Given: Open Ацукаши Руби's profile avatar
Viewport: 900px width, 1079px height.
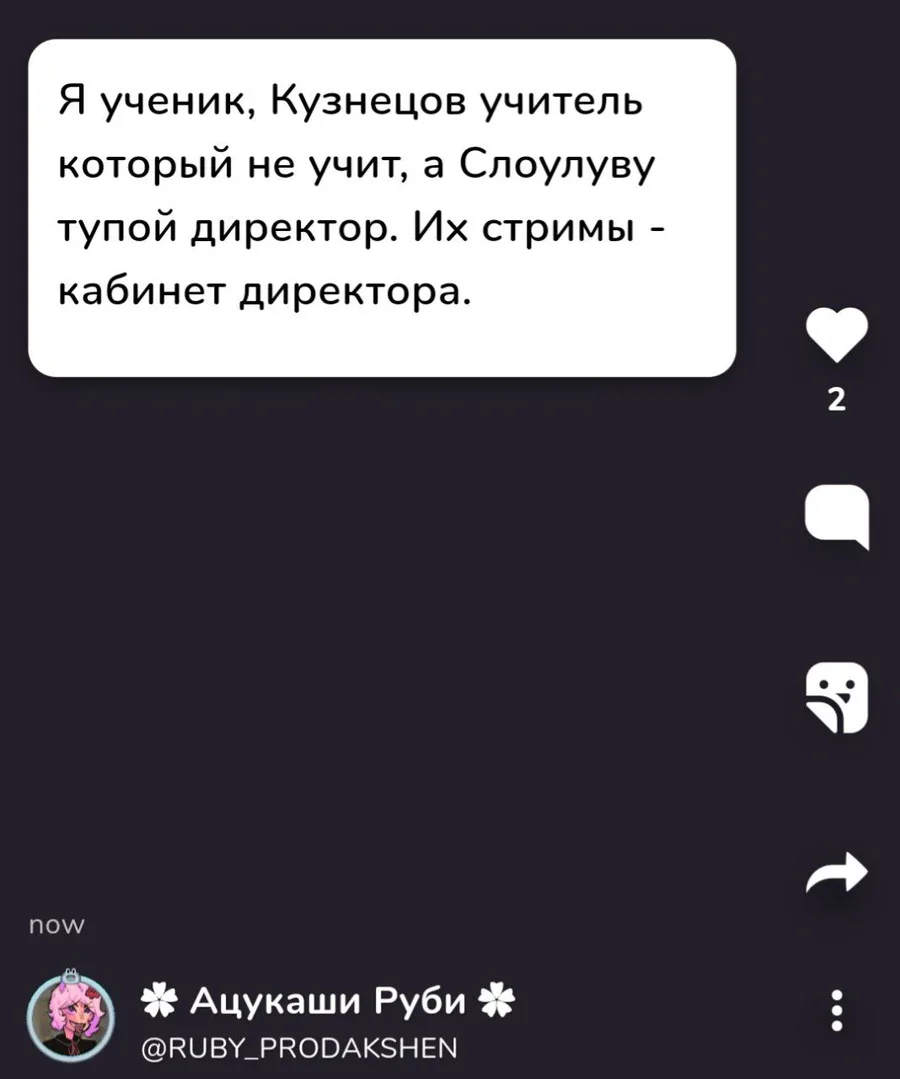Looking at the screenshot, I should pos(71,1015).
